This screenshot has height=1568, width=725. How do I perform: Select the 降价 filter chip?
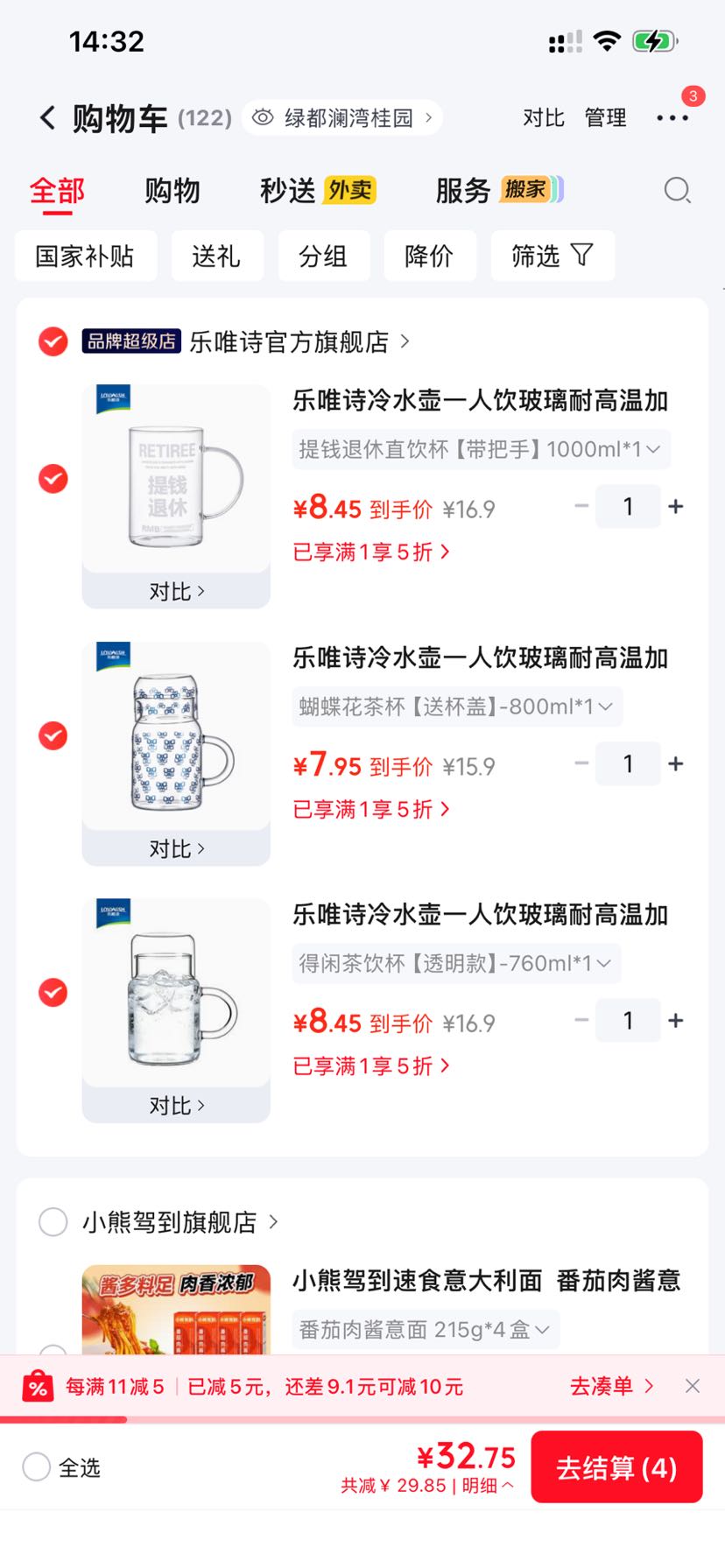click(x=429, y=256)
